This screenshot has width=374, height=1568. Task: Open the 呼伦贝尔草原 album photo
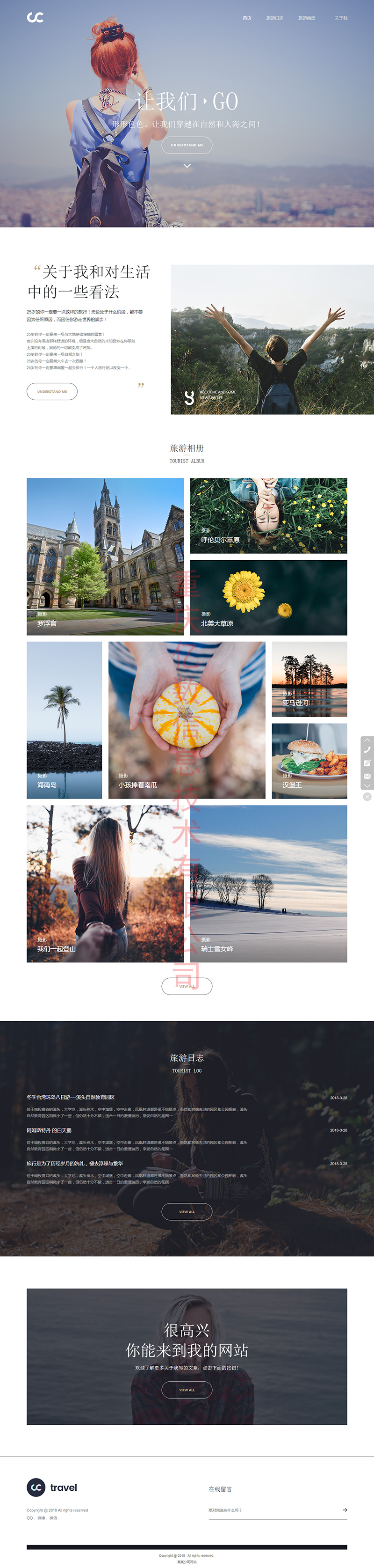268,515
